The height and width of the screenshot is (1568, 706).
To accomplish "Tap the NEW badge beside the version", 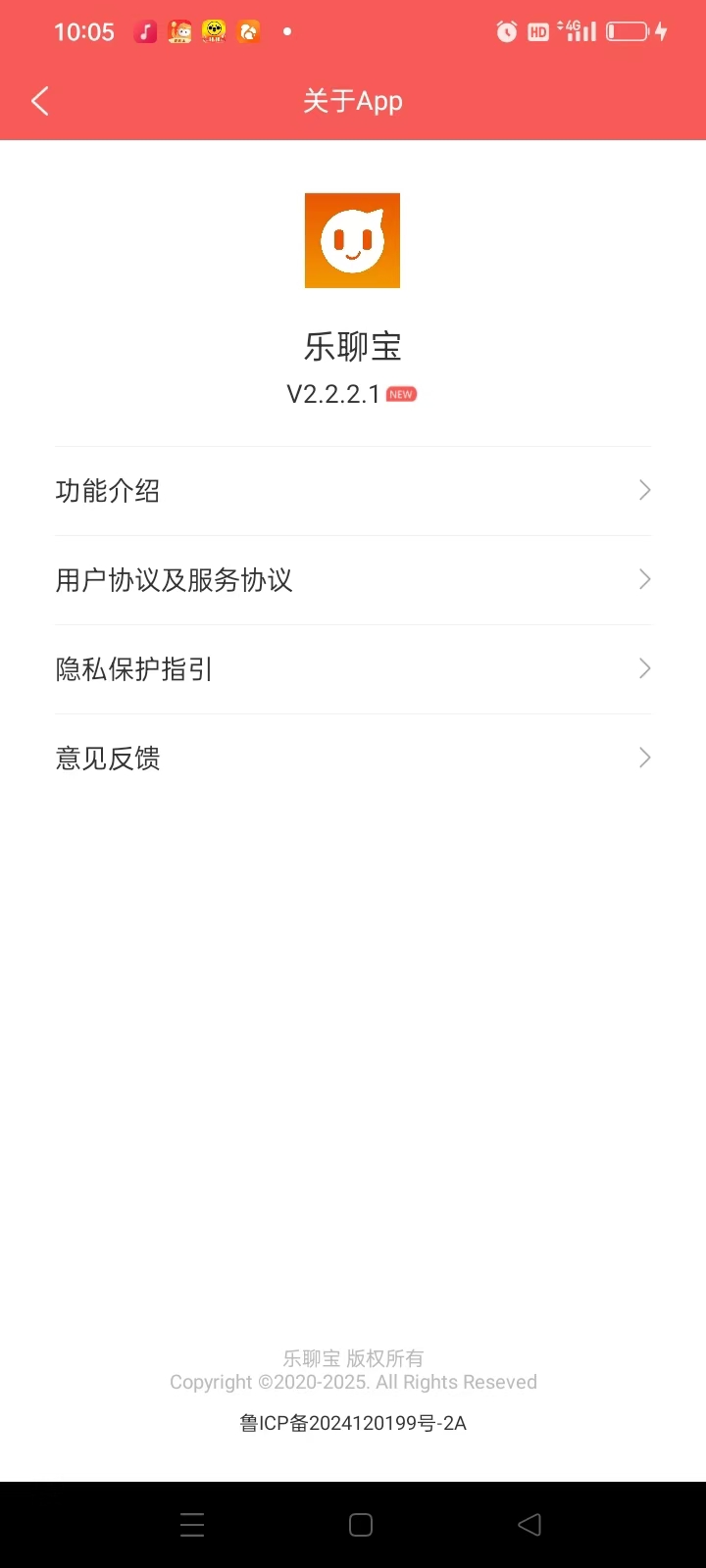I will (400, 393).
